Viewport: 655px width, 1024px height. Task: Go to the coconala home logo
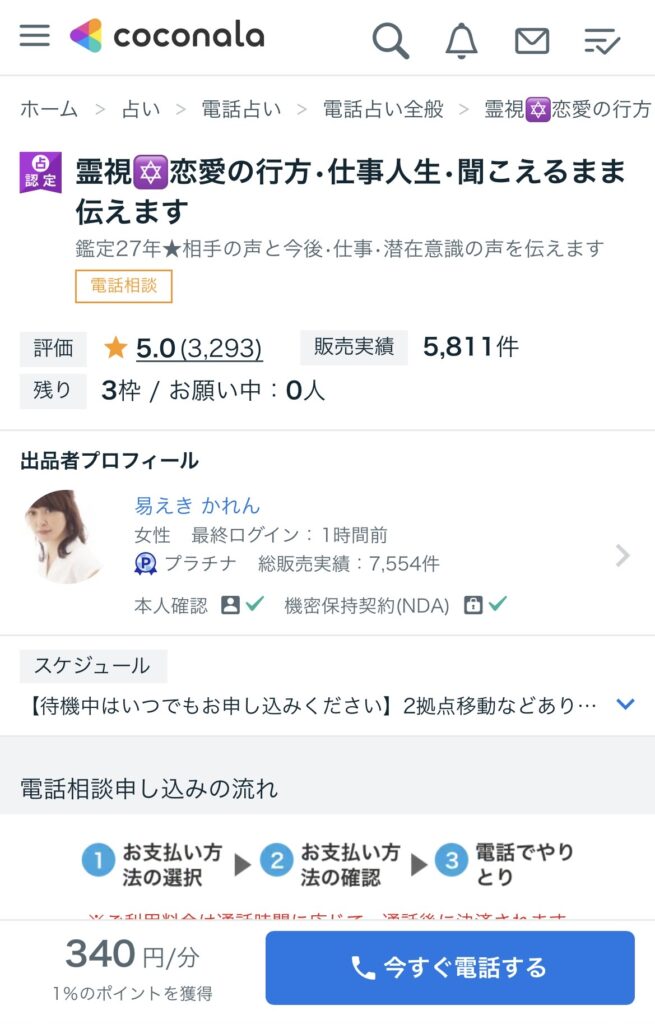point(167,37)
